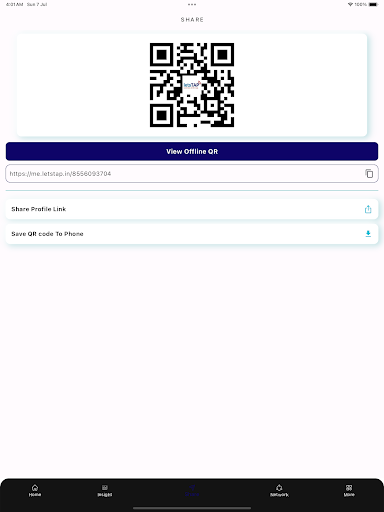Open the Share Profile Link row
384x512 pixels.
(192, 209)
